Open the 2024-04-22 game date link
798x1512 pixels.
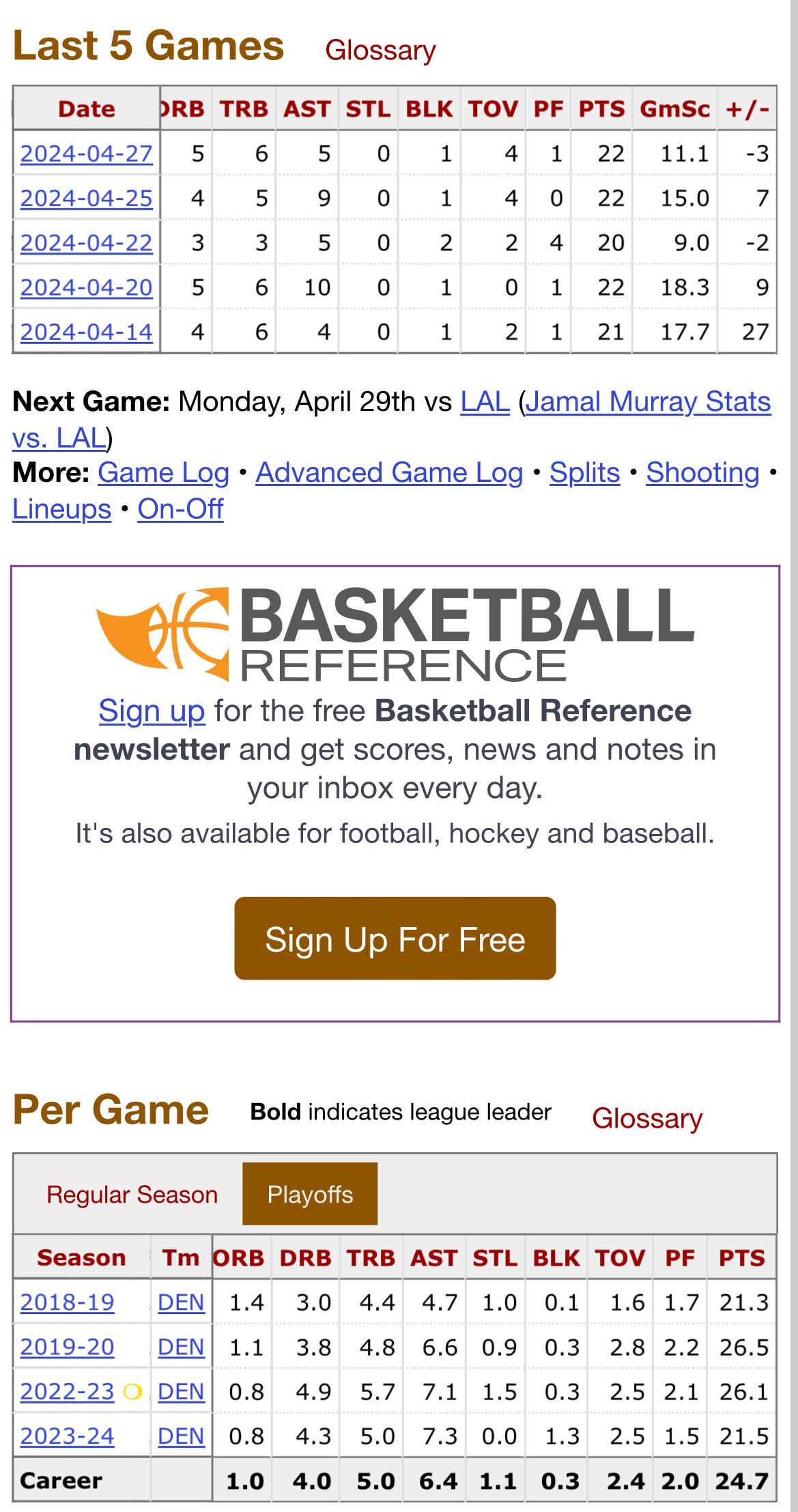86,242
